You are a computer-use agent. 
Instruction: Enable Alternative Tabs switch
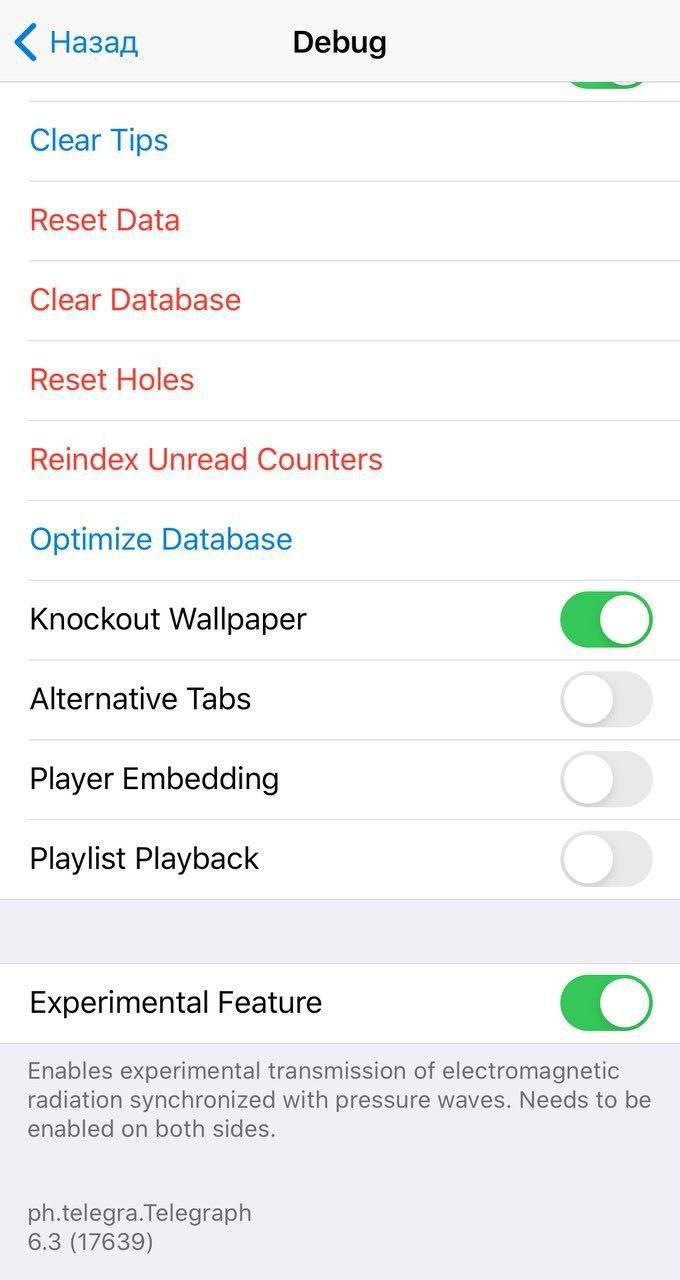click(x=606, y=699)
